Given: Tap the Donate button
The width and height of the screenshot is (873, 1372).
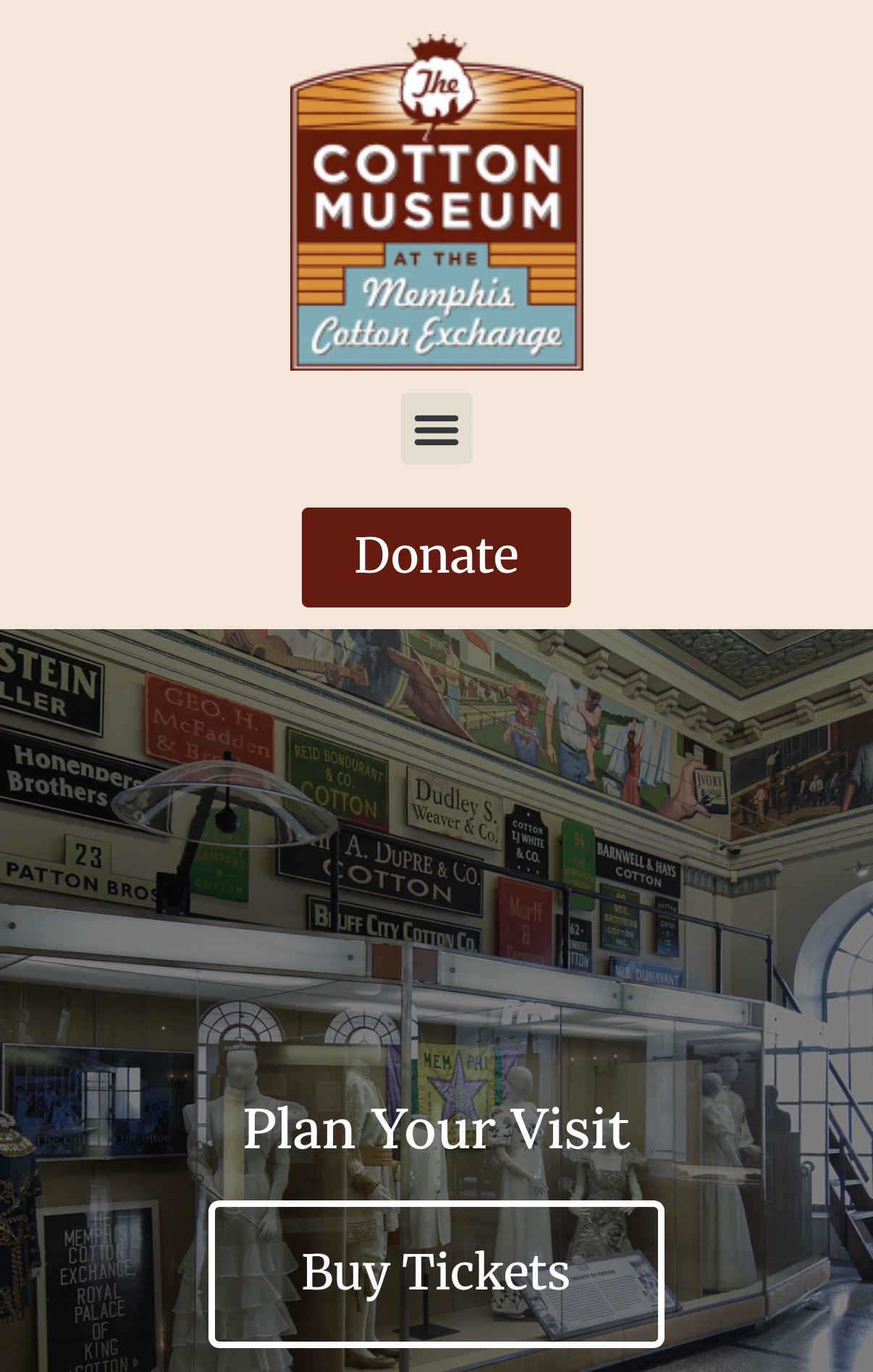Looking at the screenshot, I should (x=436, y=557).
